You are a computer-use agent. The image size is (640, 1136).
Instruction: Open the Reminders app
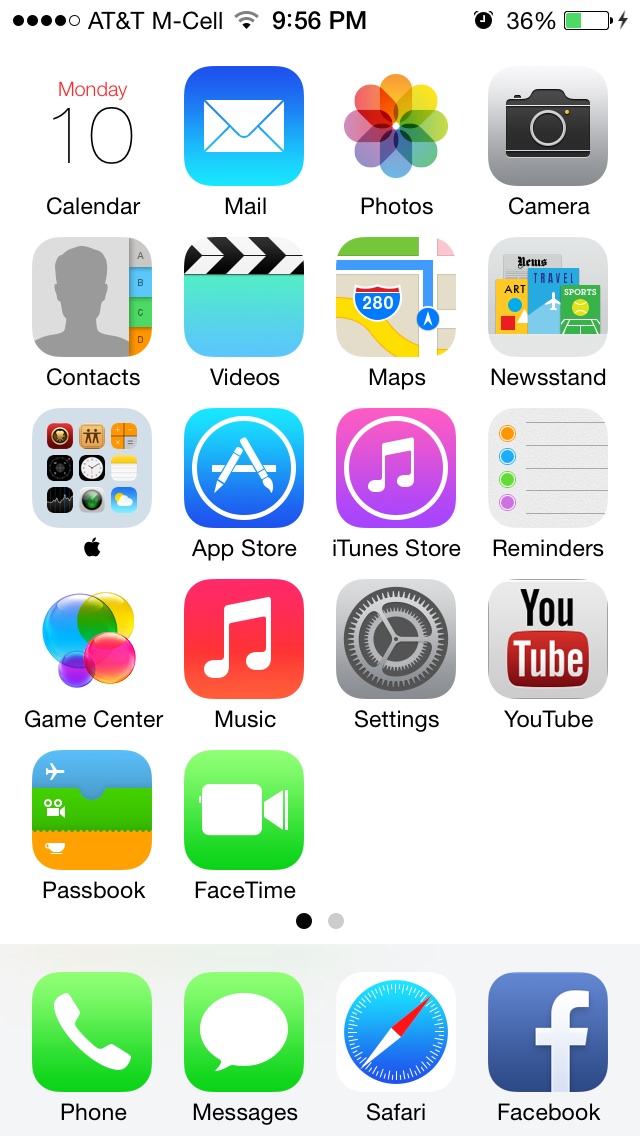pos(548,469)
